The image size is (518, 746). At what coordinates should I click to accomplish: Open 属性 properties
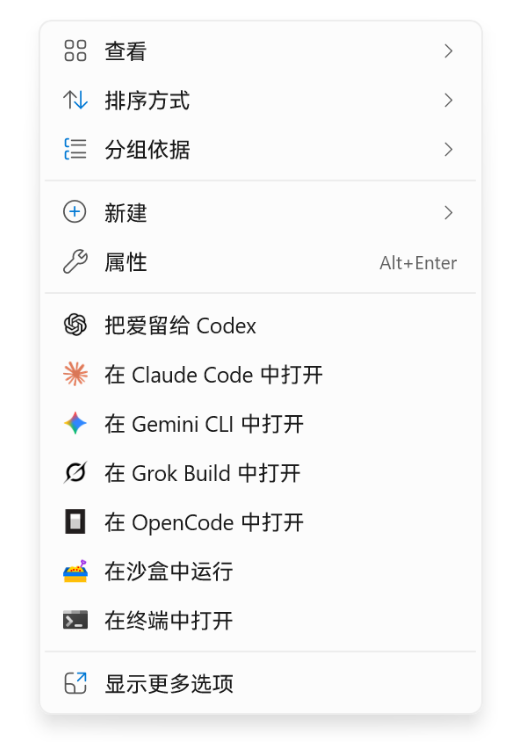pyautogui.click(x=260, y=262)
